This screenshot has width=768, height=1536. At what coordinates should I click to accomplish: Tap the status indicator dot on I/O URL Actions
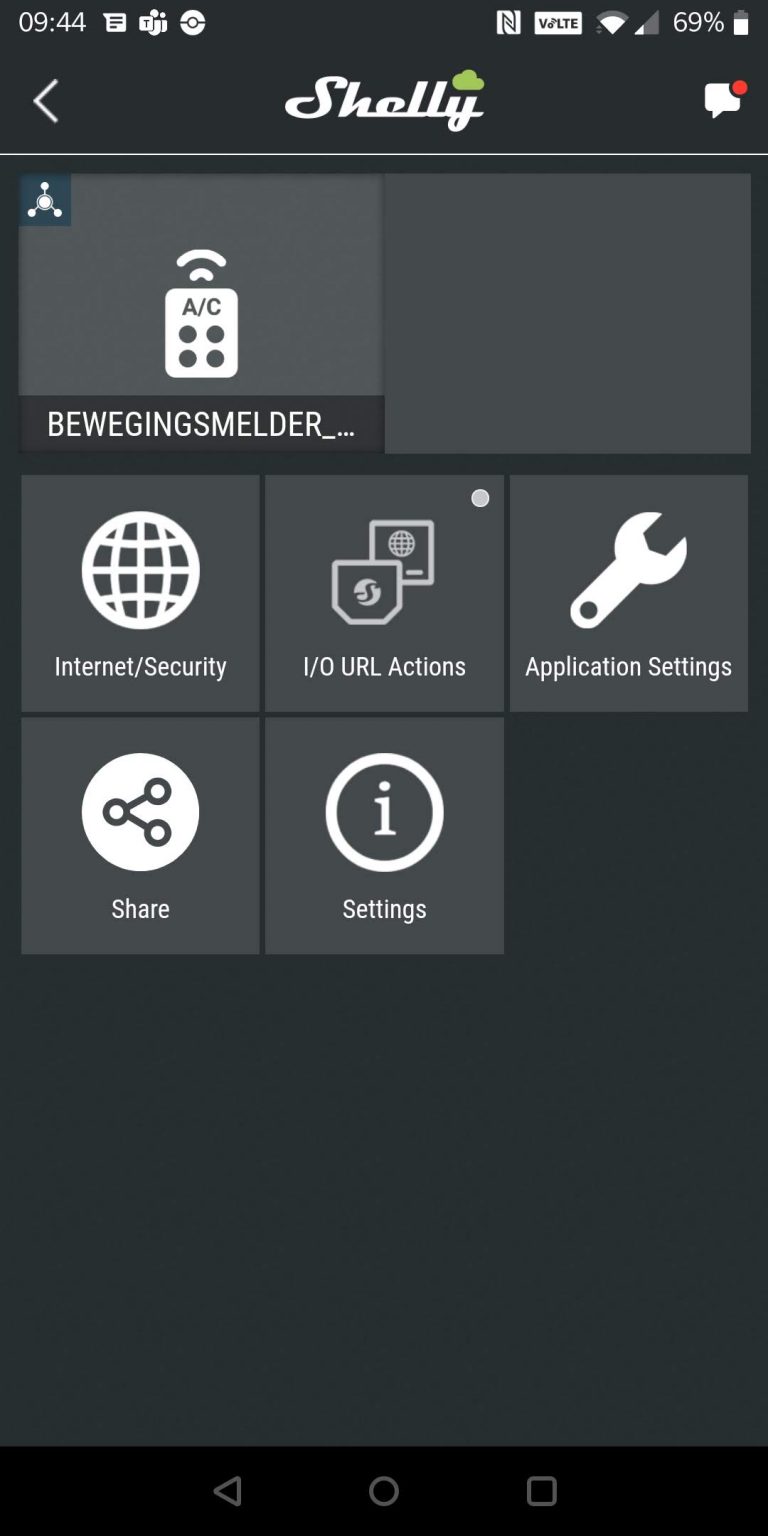(480, 498)
